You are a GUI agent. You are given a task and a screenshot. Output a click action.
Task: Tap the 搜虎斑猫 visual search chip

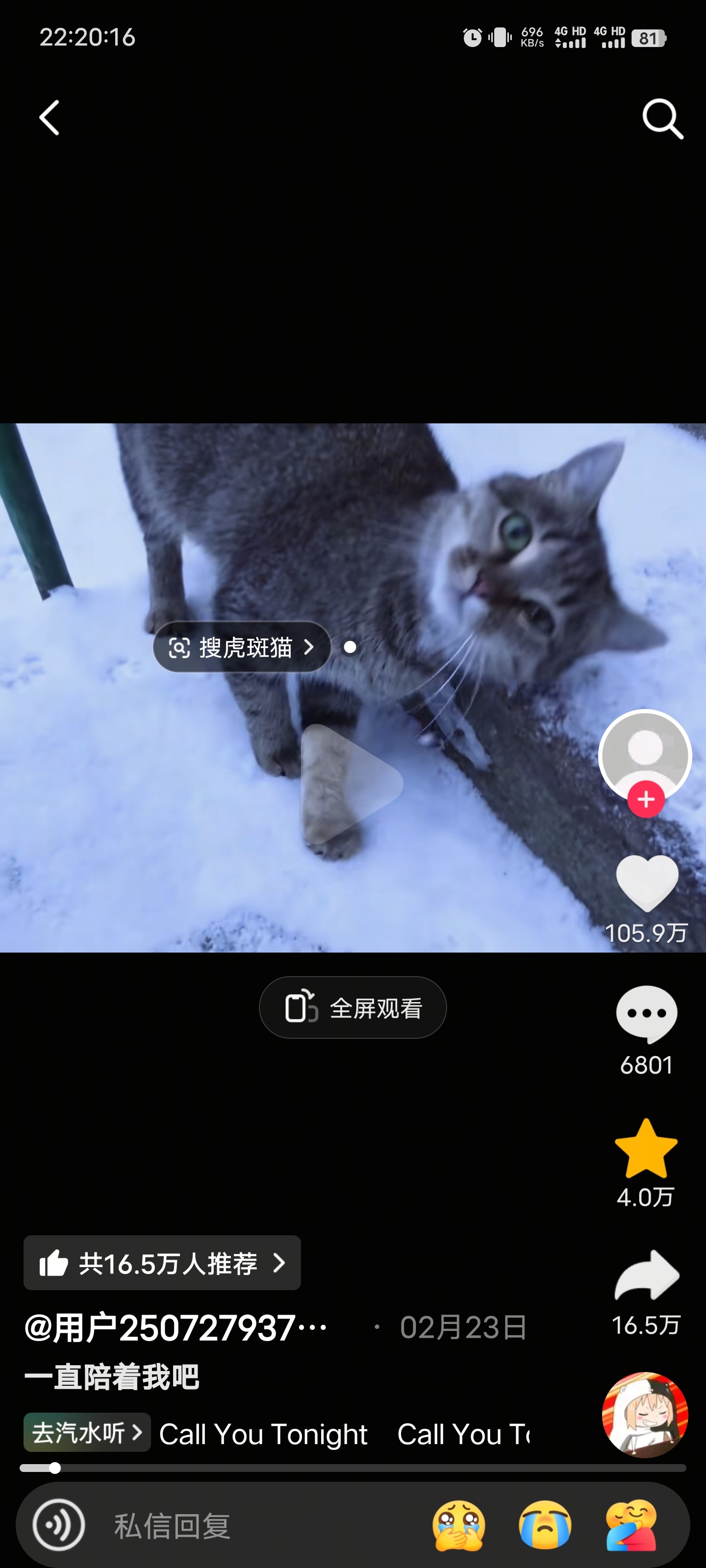242,647
